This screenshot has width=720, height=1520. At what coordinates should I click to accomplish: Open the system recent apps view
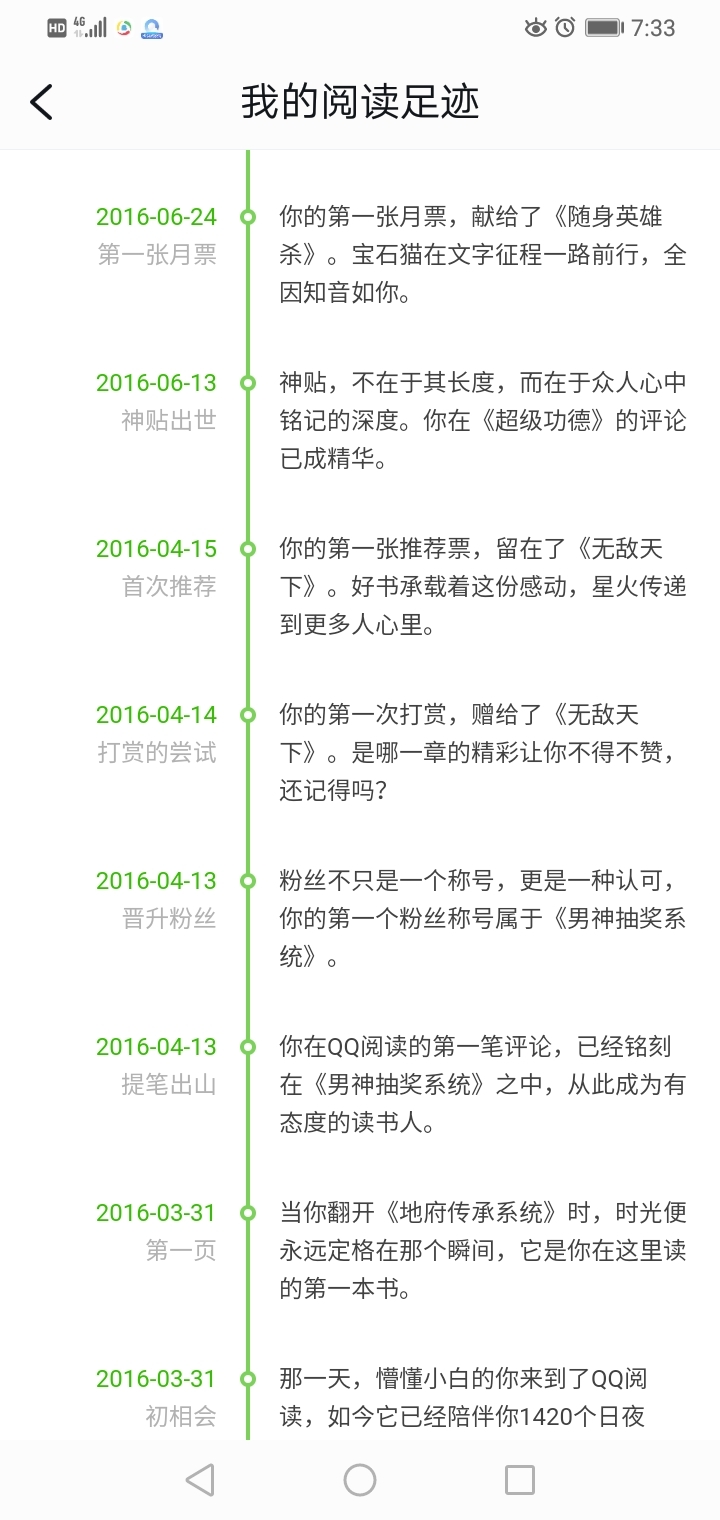click(519, 1480)
